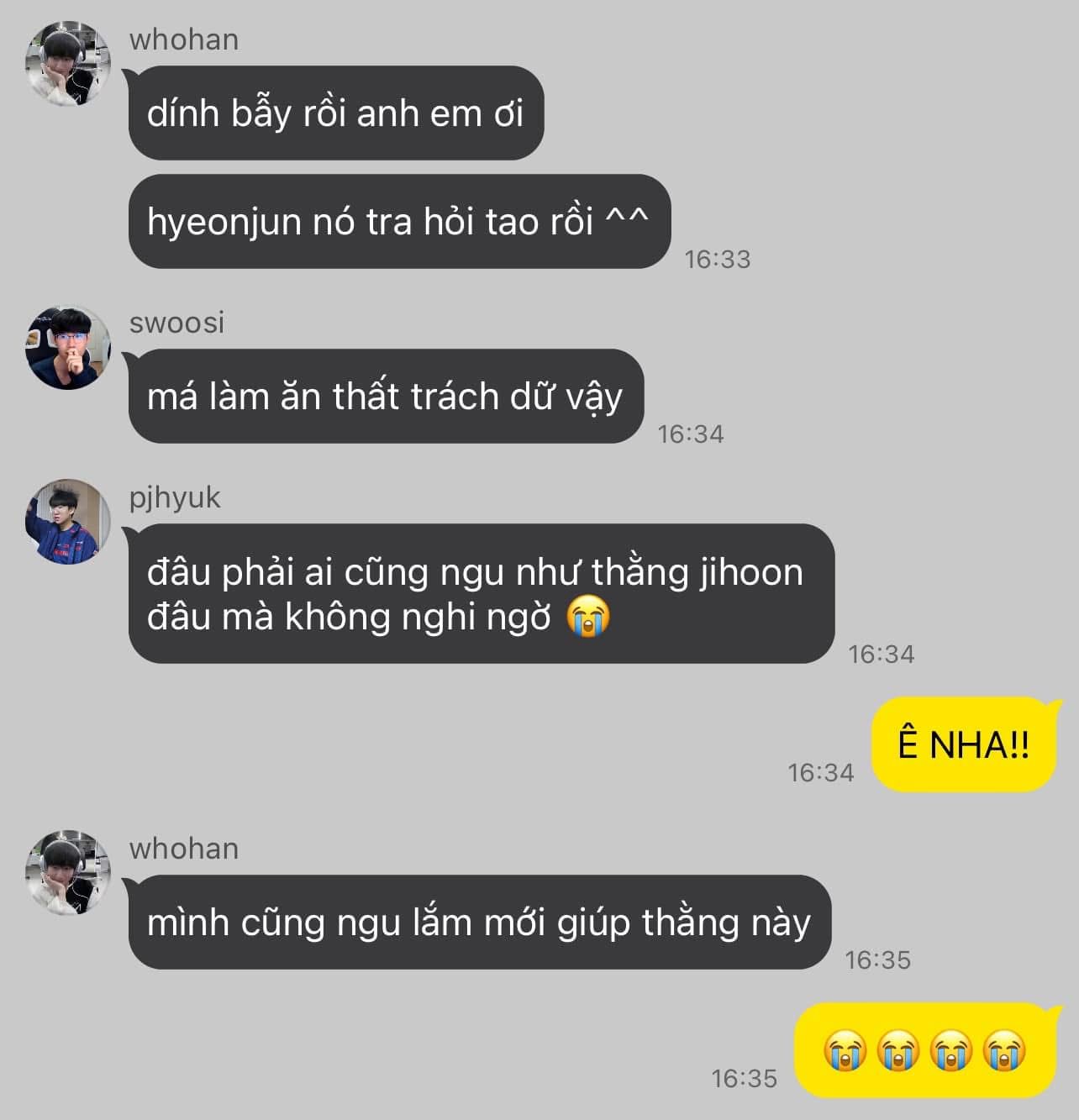Tap whohan's avatar above "dính bẫy rồi" message
Image resolution: width=1079 pixels, height=1120 pixels.
pyautogui.click(x=68, y=65)
